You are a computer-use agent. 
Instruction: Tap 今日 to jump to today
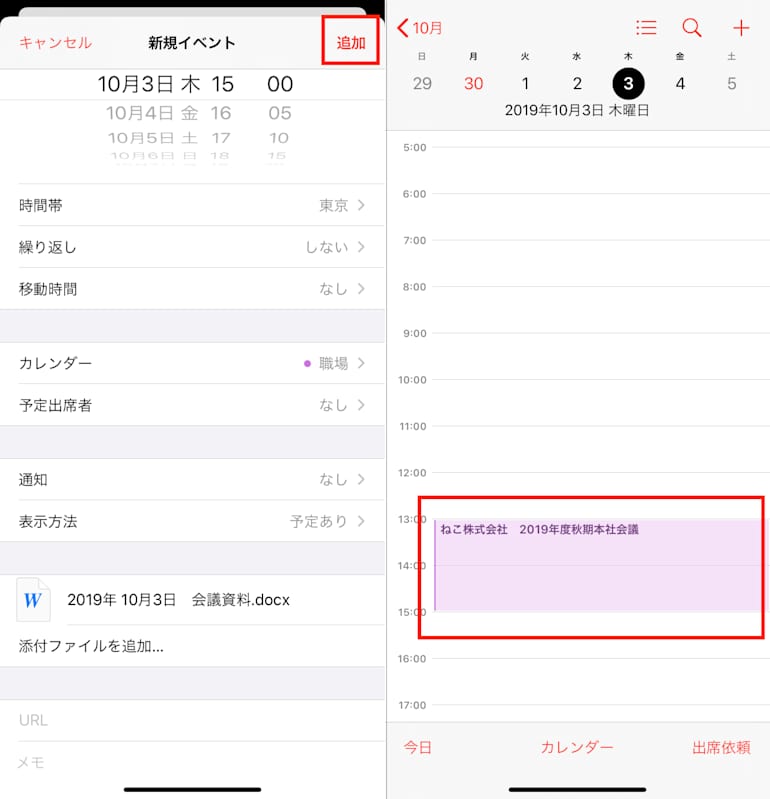417,748
